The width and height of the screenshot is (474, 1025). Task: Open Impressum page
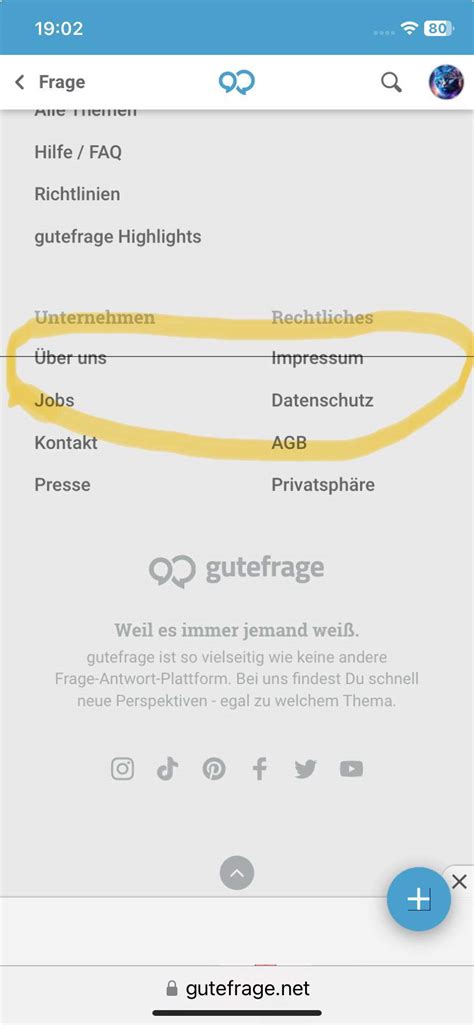click(x=317, y=358)
